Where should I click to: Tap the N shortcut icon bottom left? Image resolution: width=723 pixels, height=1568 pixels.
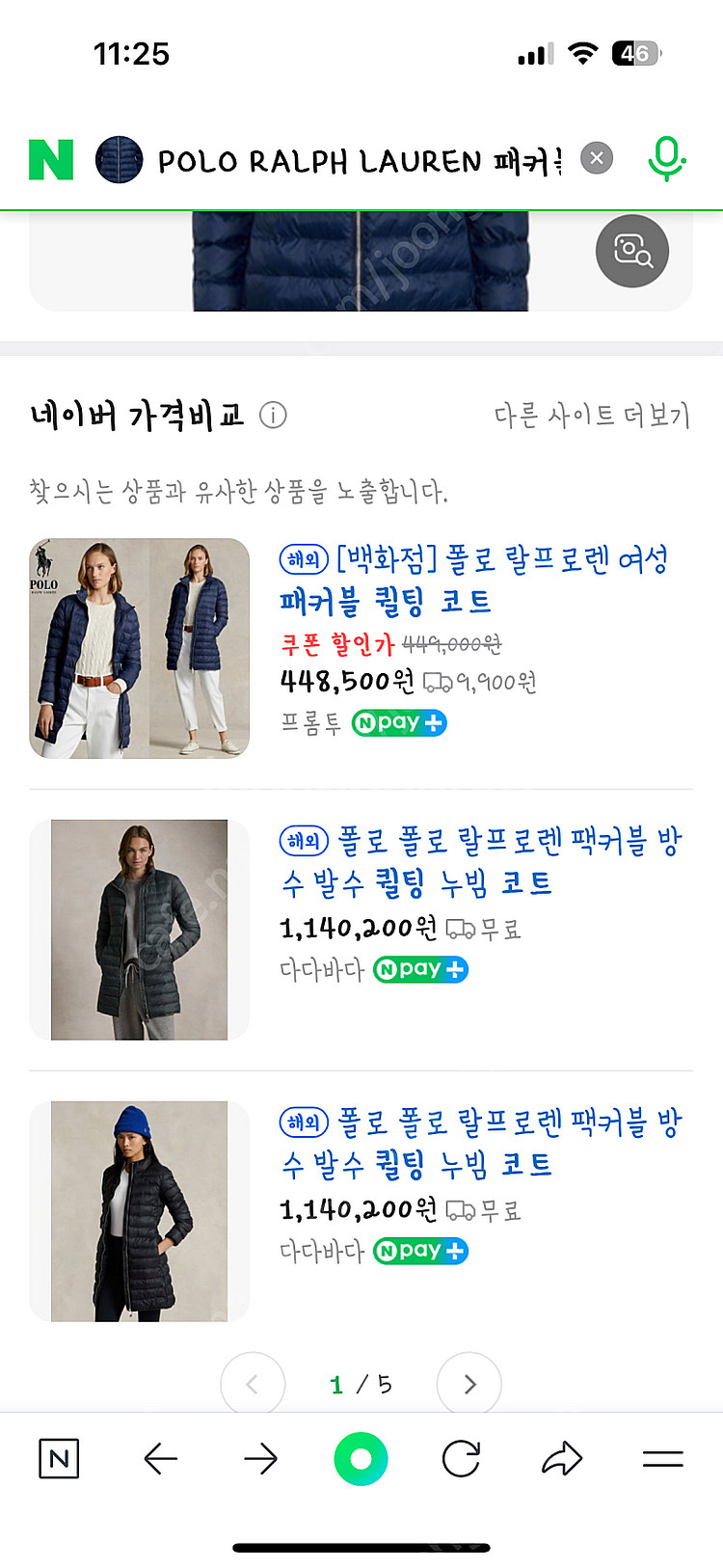tap(58, 1459)
